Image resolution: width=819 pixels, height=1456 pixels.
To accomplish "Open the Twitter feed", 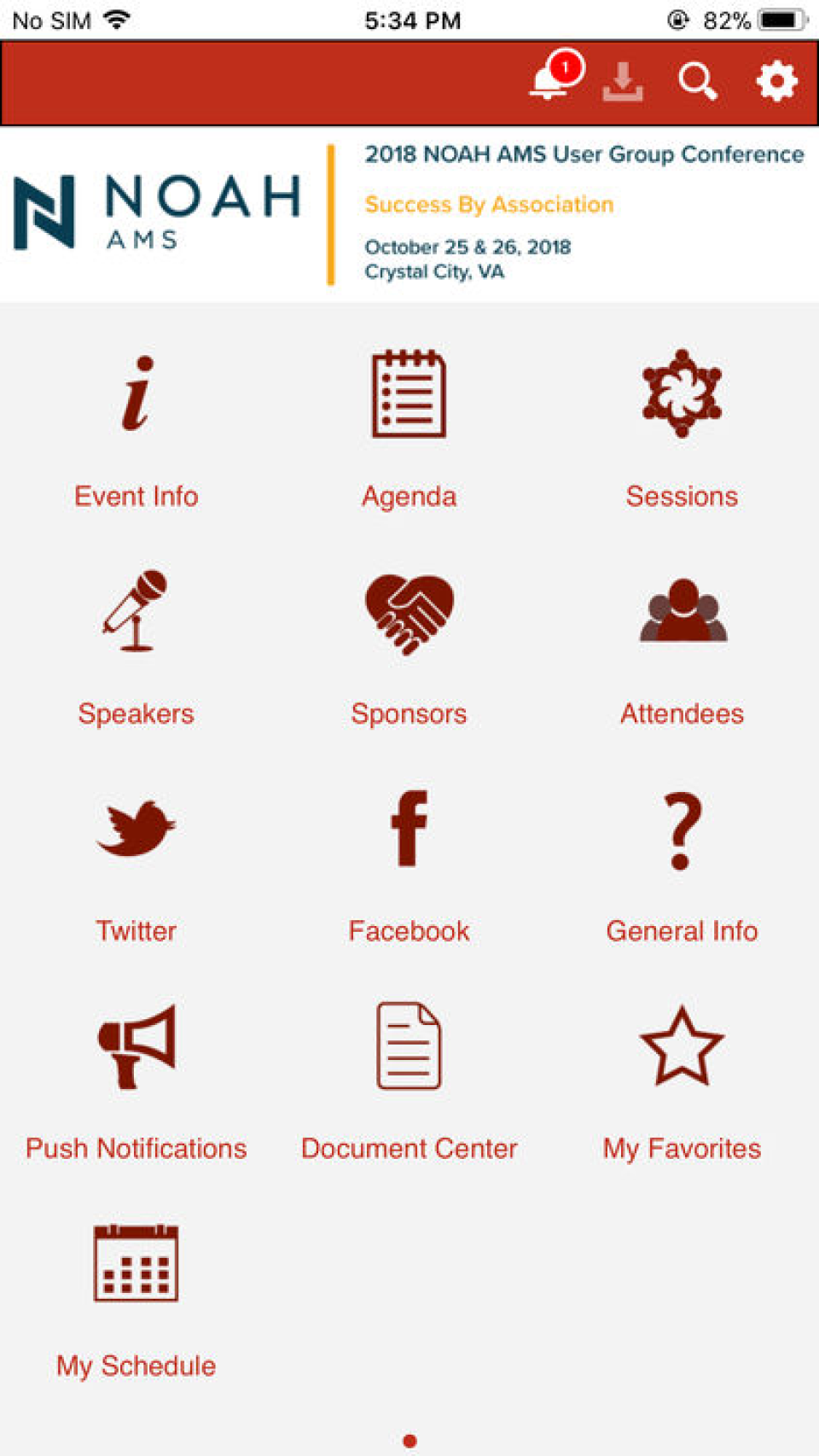I will (x=136, y=862).
